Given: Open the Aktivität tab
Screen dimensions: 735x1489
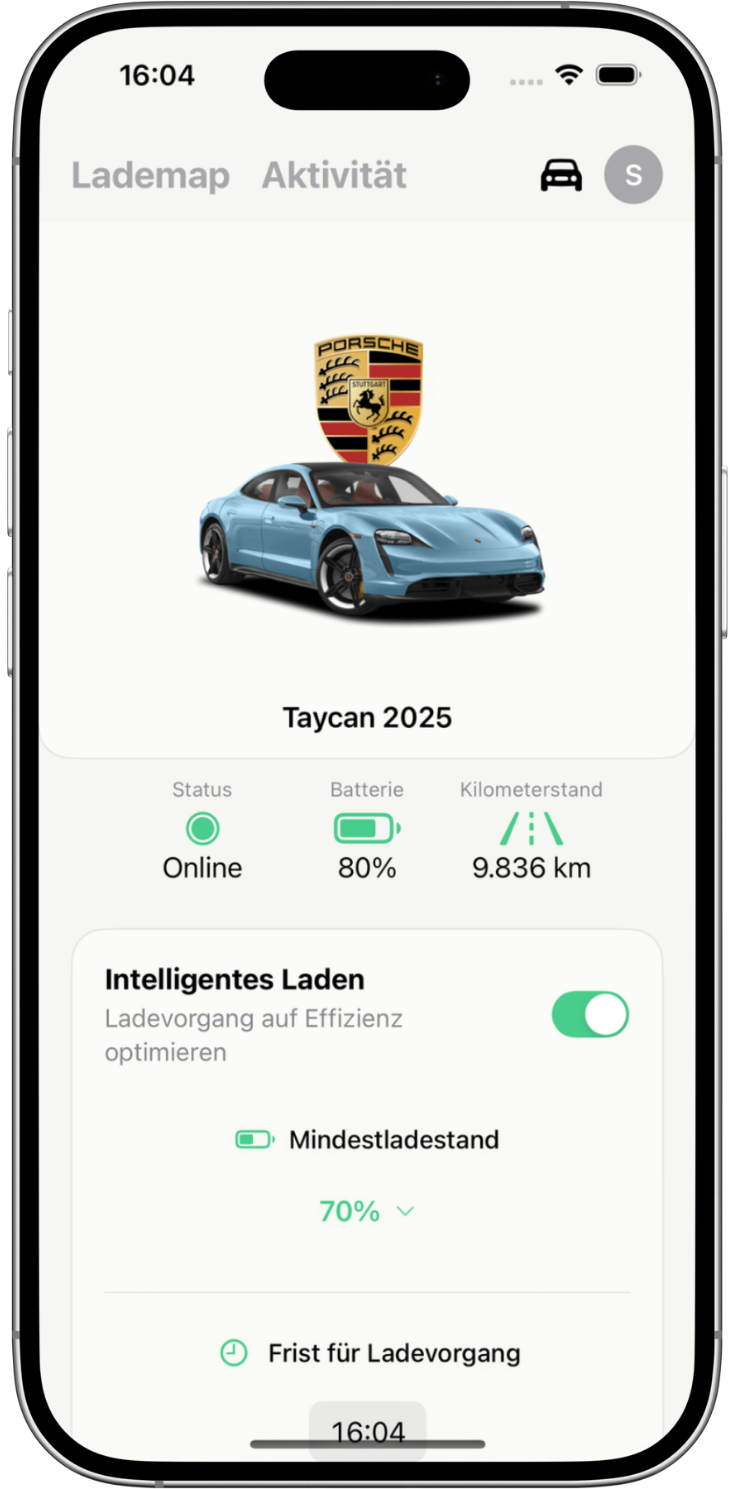Looking at the screenshot, I should pyautogui.click(x=333, y=174).
